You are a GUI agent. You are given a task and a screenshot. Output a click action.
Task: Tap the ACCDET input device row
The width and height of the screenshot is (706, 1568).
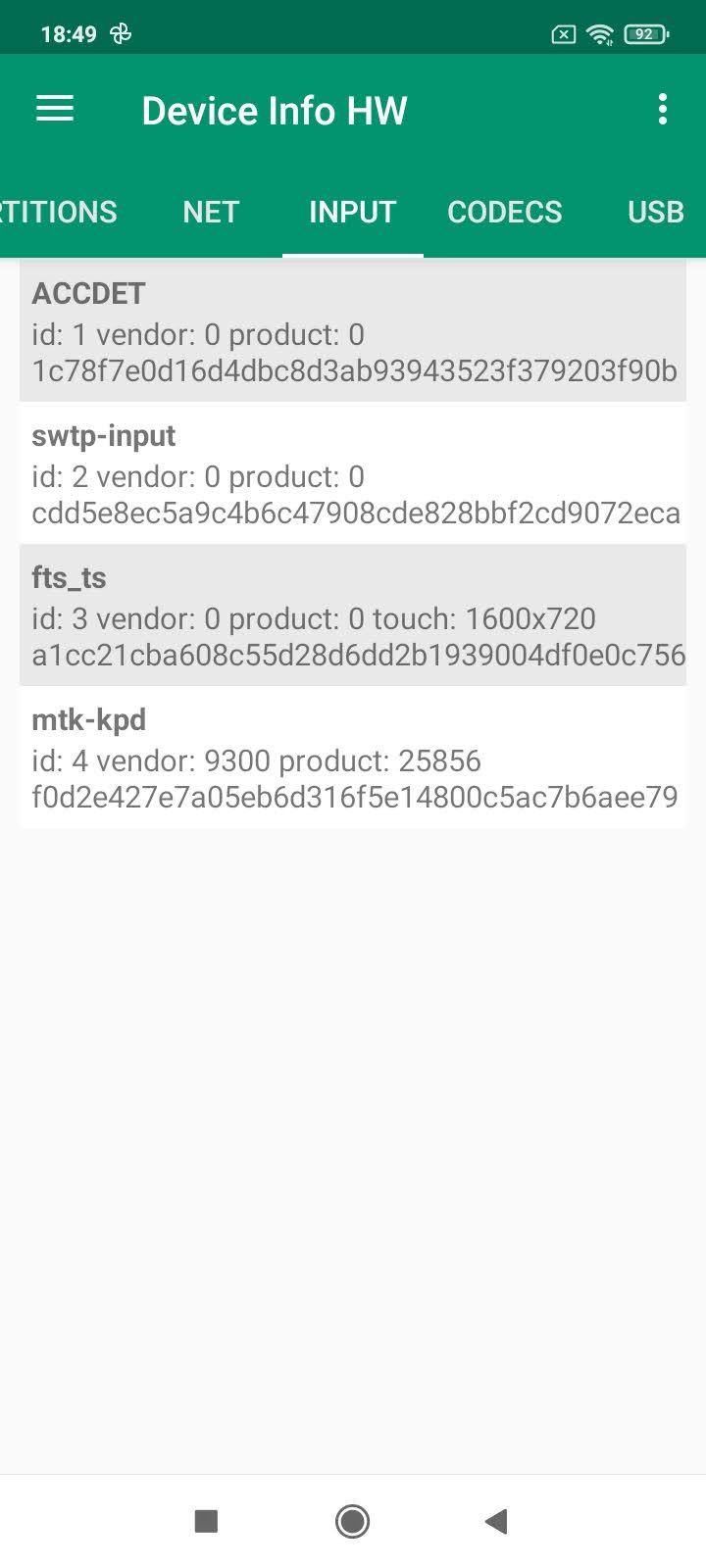point(353,331)
